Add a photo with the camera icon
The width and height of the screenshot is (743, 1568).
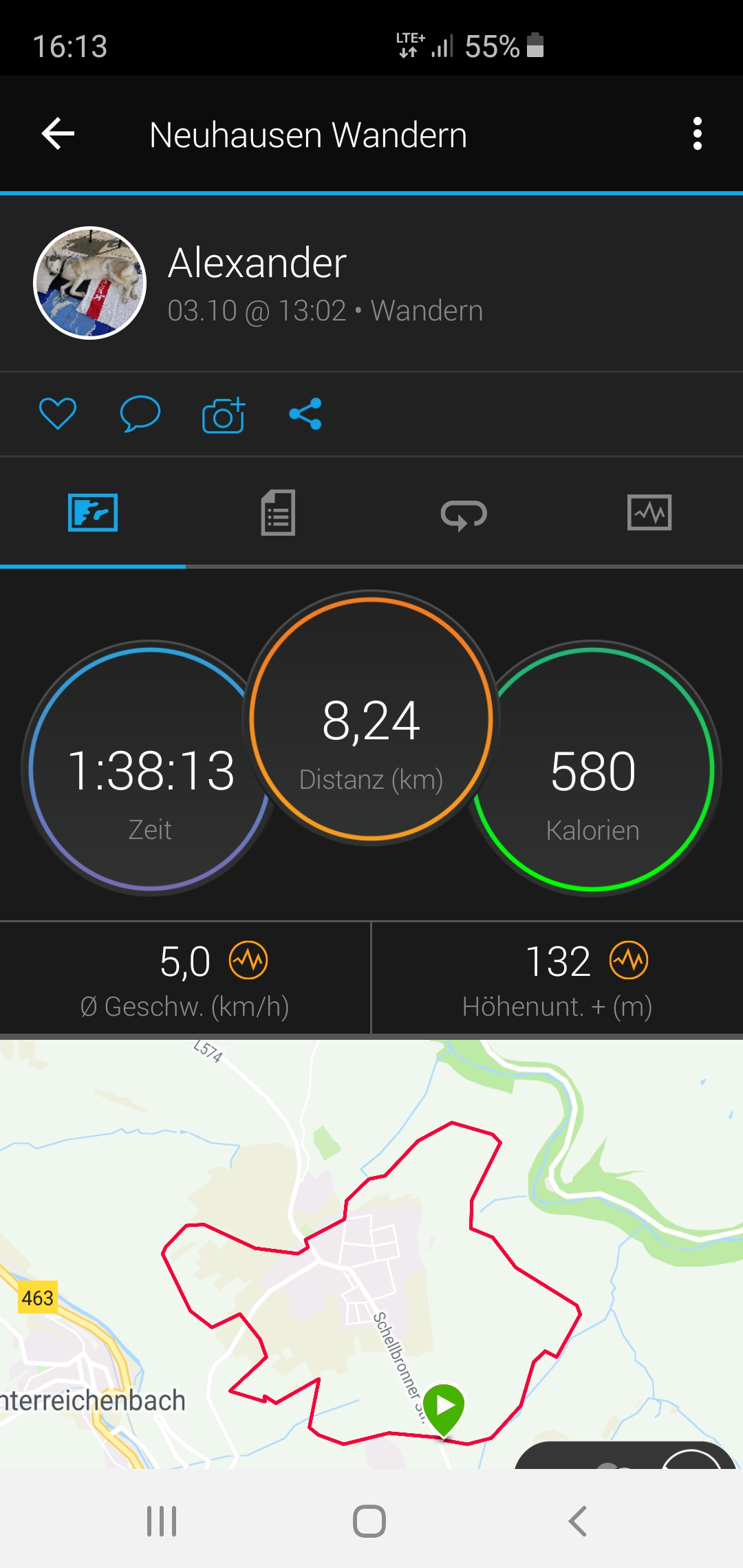pyautogui.click(x=224, y=415)
